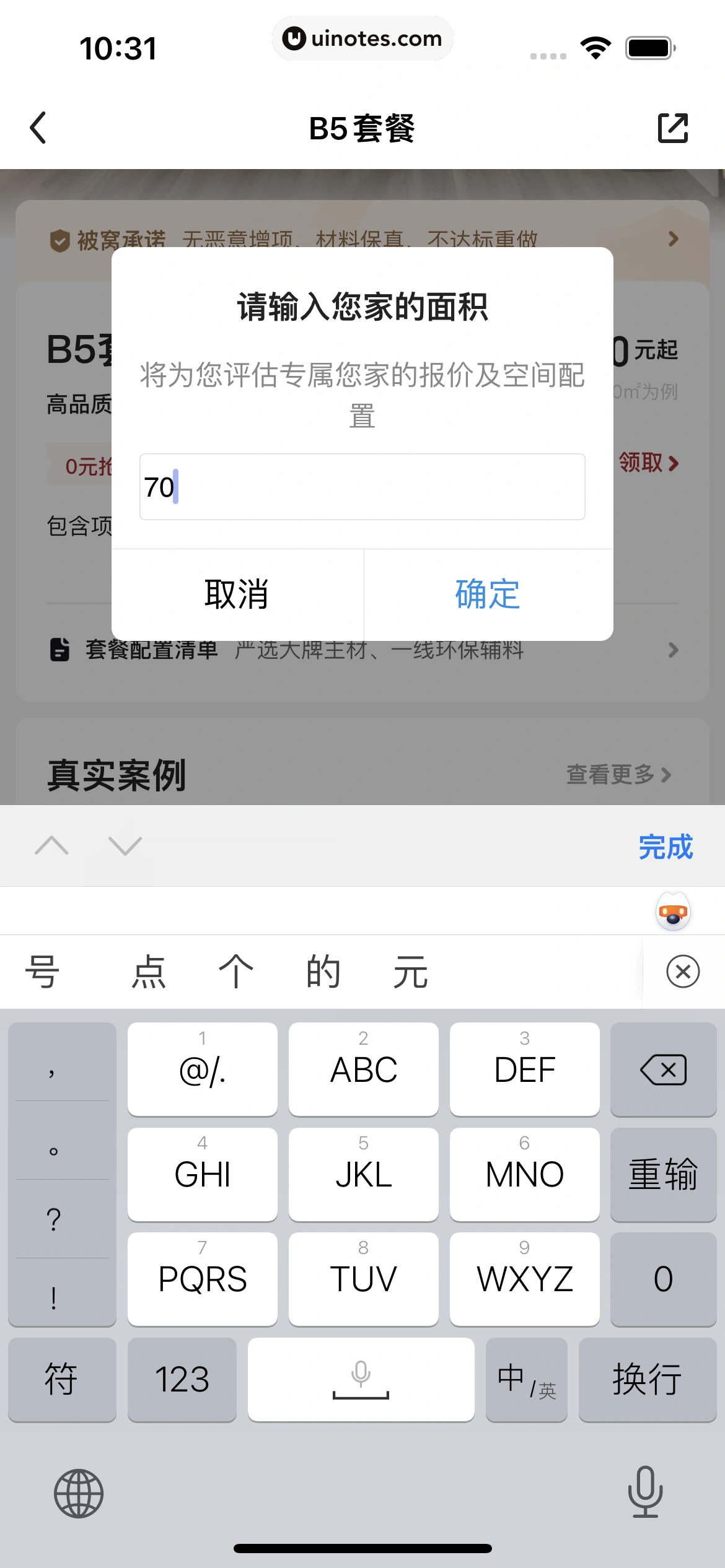725x1568 pixels.
Task: Cancel the area dialog with 取消
Action: tap(237, 595)
